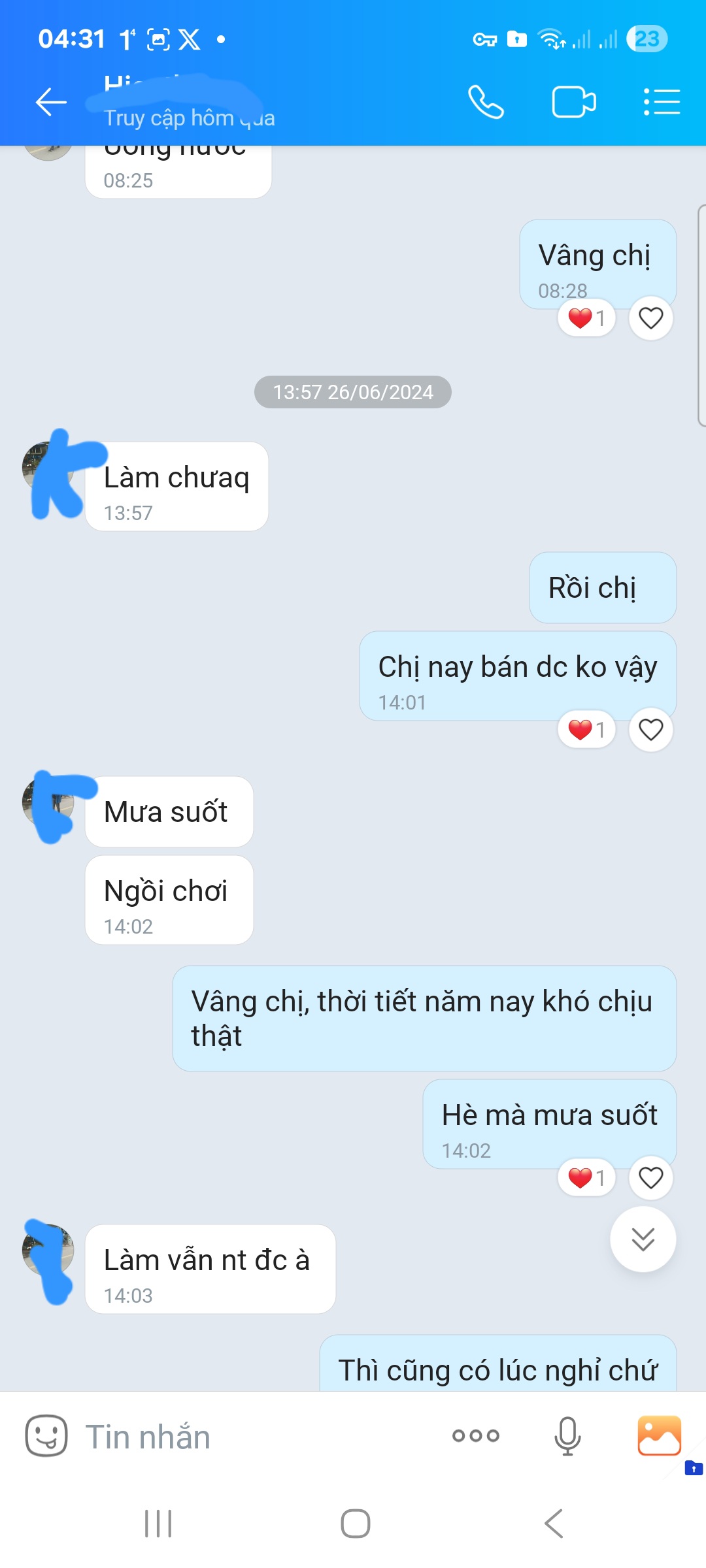The width and height of the screenshot is (706, 1568).
Task: Open the sticker and emoji picker
Action: (46, 1436)
